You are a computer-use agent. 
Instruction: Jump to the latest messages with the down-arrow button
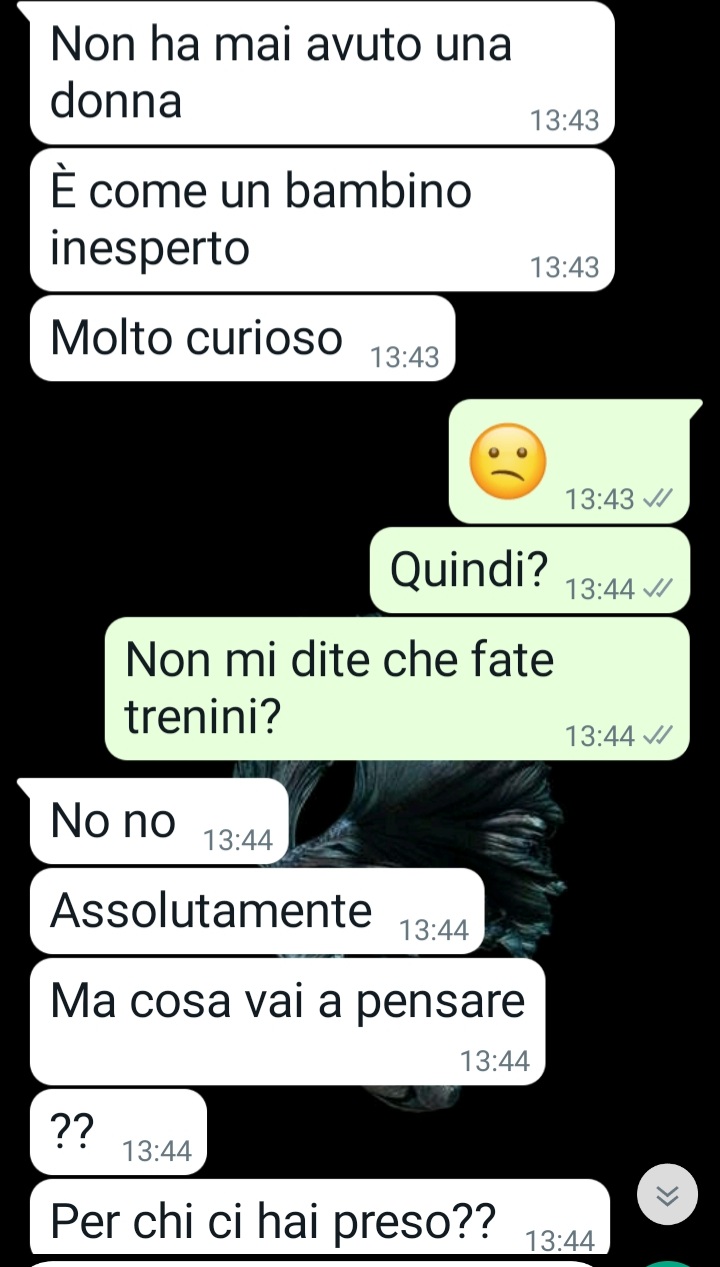pyautogui.click(x=667, y=1194)
